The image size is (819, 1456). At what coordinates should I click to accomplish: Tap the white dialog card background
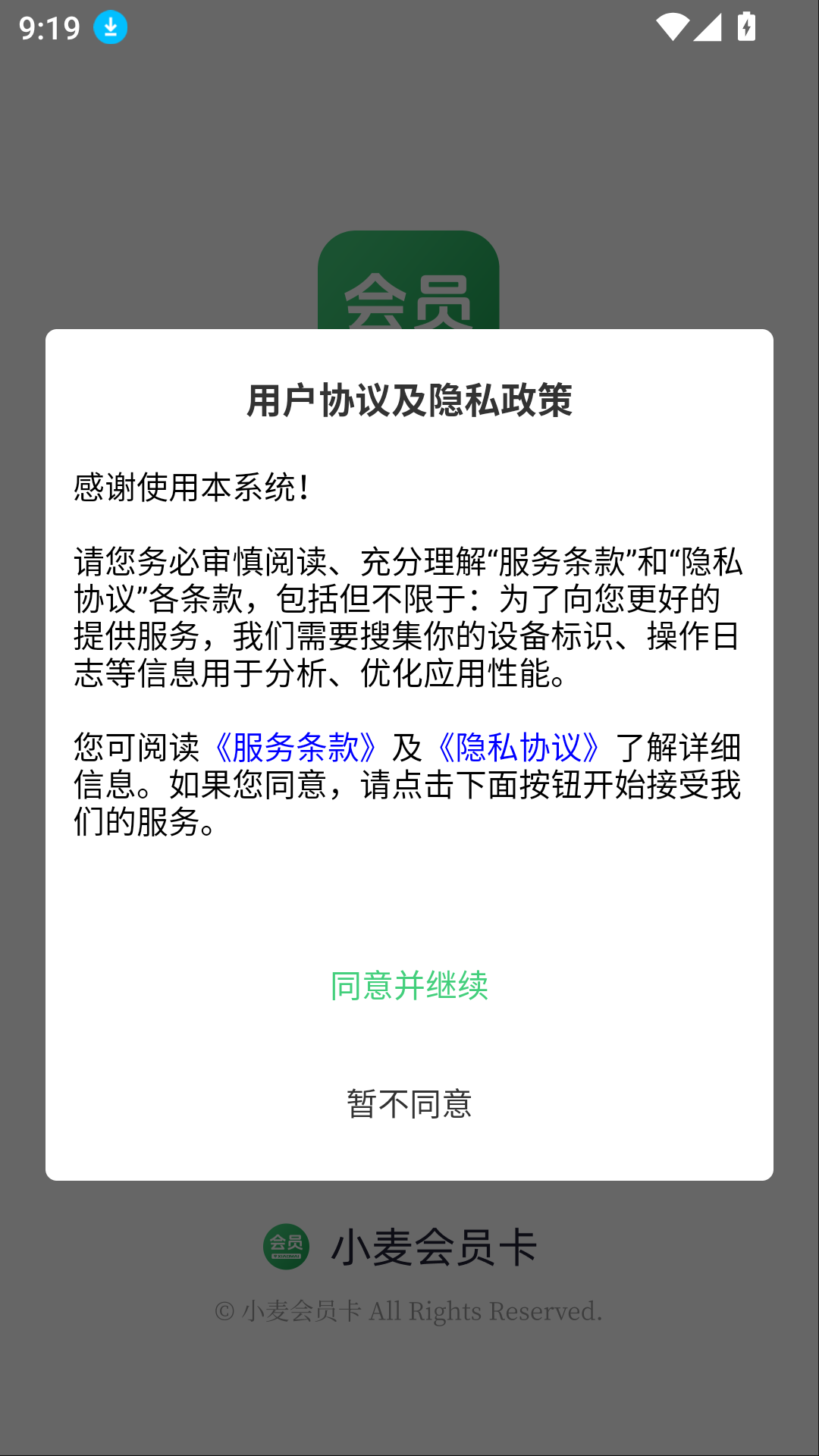tap(409, 895)
